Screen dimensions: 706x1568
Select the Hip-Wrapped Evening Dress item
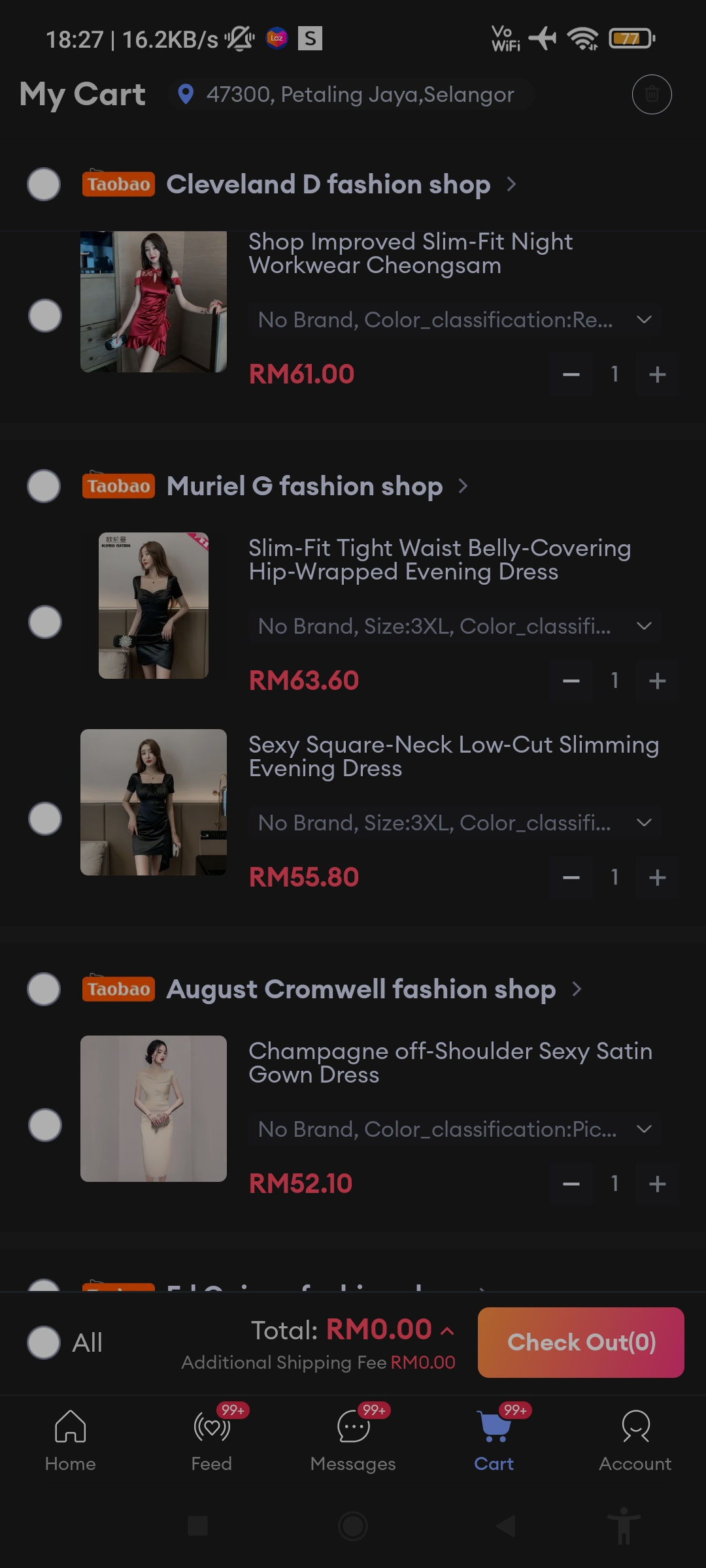click(x=45, y=621)
